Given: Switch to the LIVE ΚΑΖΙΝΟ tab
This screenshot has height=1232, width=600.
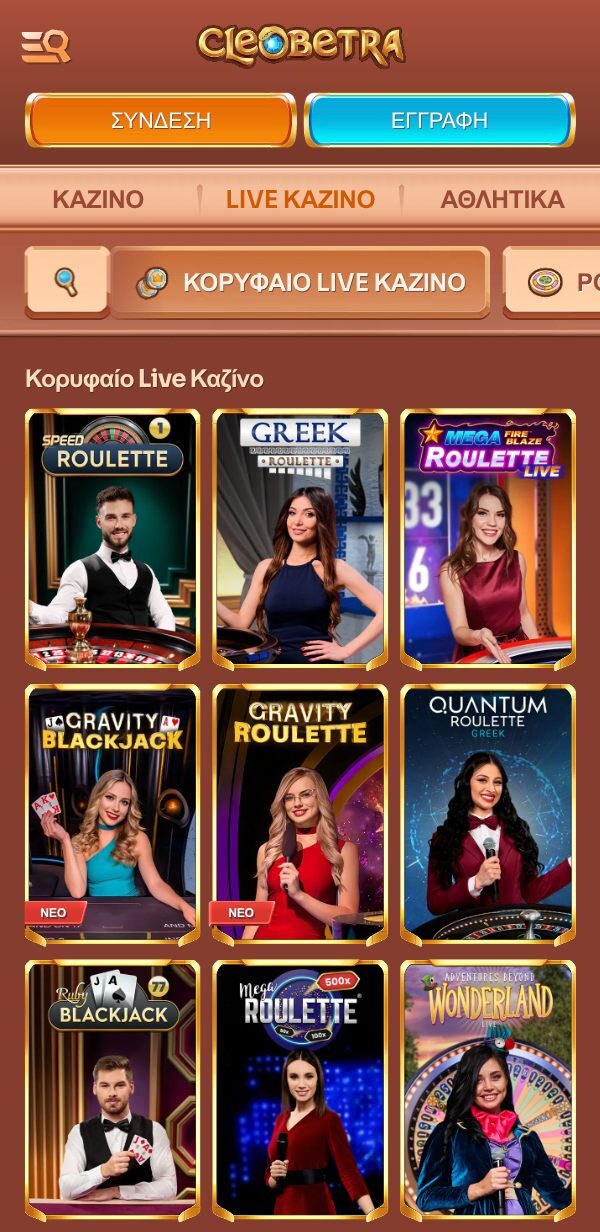Looking at the screenshot, I should [300, 199].
